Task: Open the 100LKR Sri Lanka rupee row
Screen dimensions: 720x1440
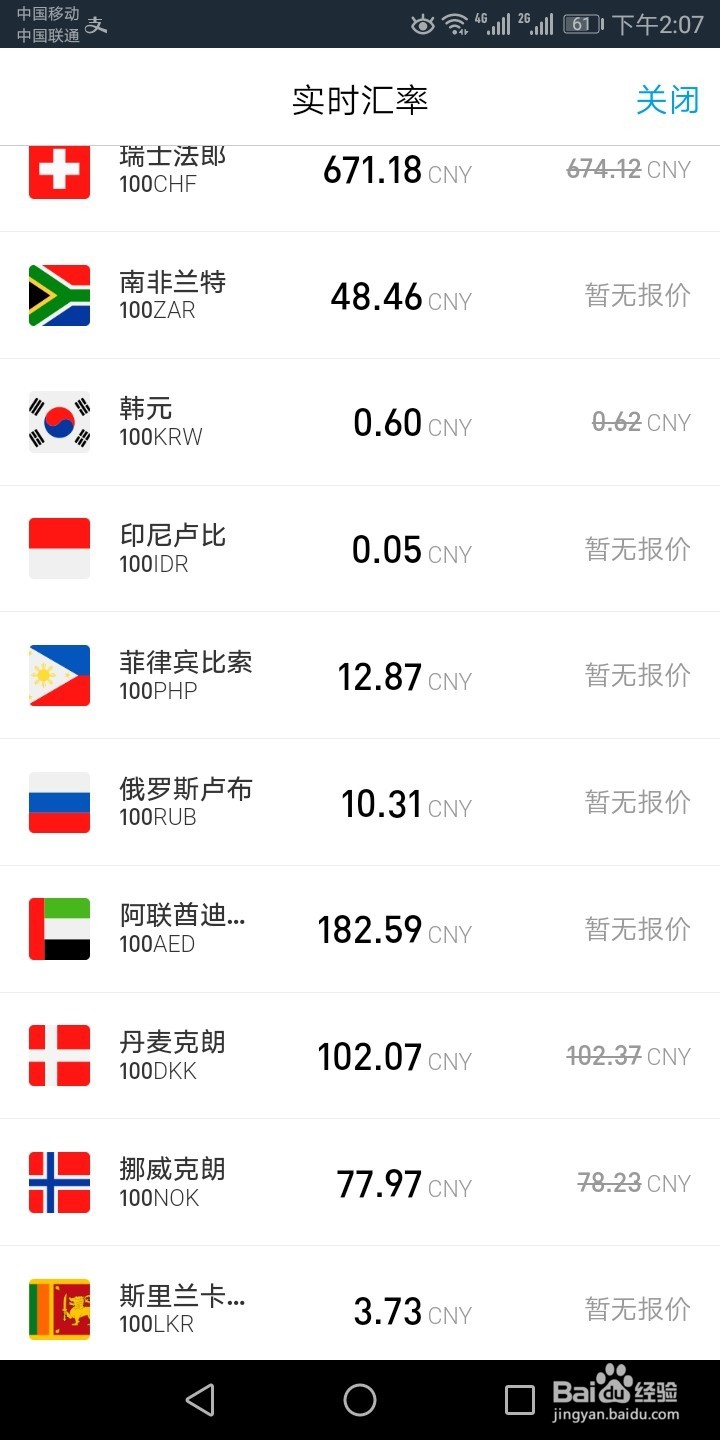Action: 360,1303
